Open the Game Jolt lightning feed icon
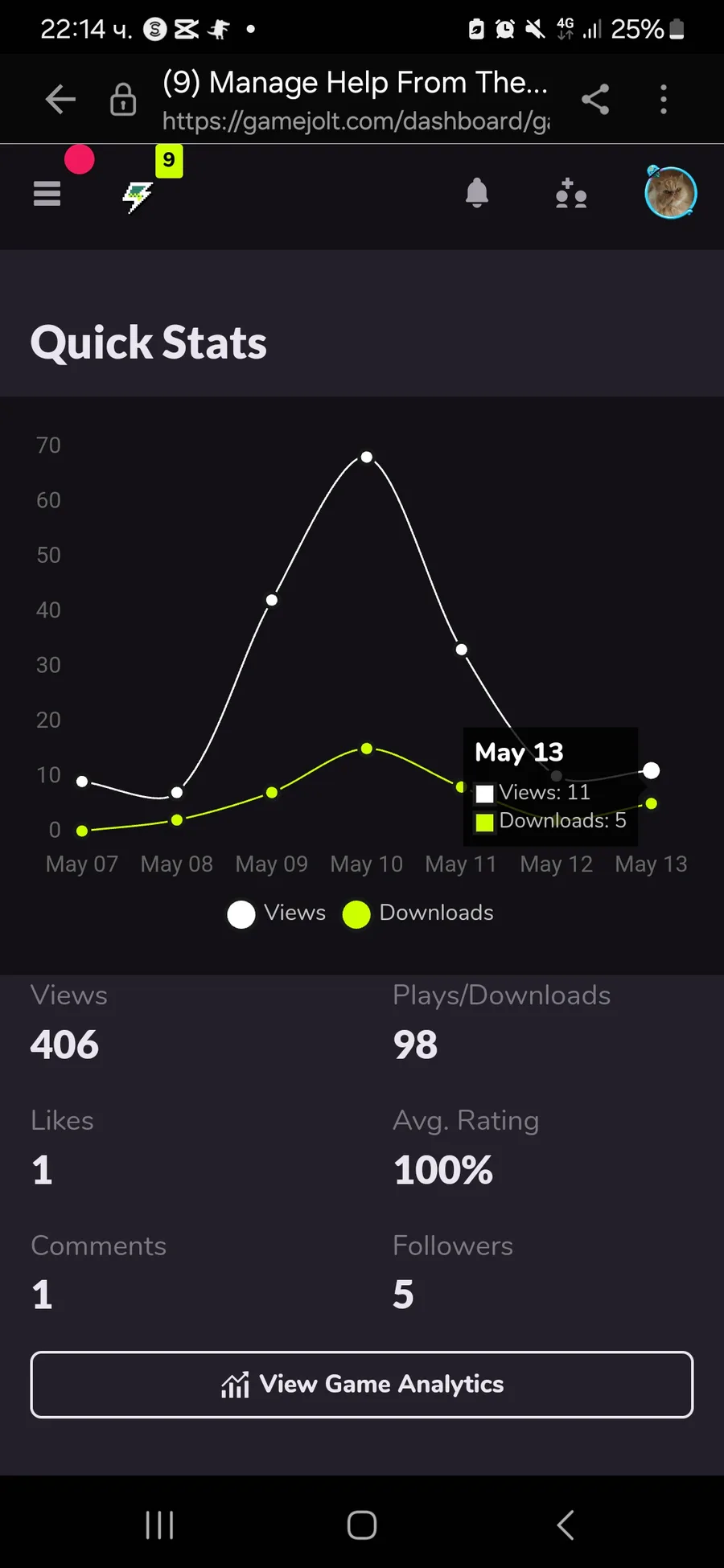This screenshot has height=1568, width=724. coord(138,196)
